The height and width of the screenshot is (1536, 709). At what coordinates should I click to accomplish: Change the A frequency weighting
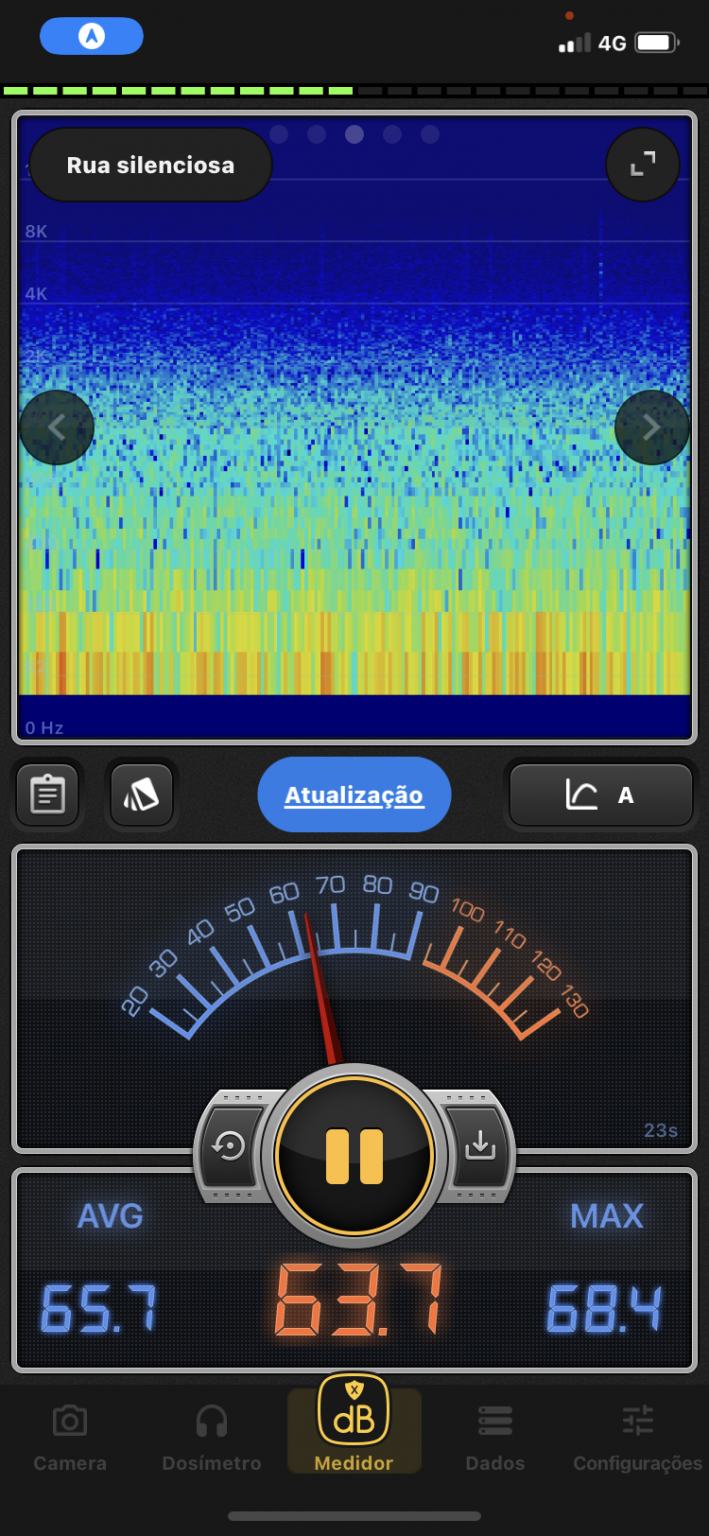point(600,796)
